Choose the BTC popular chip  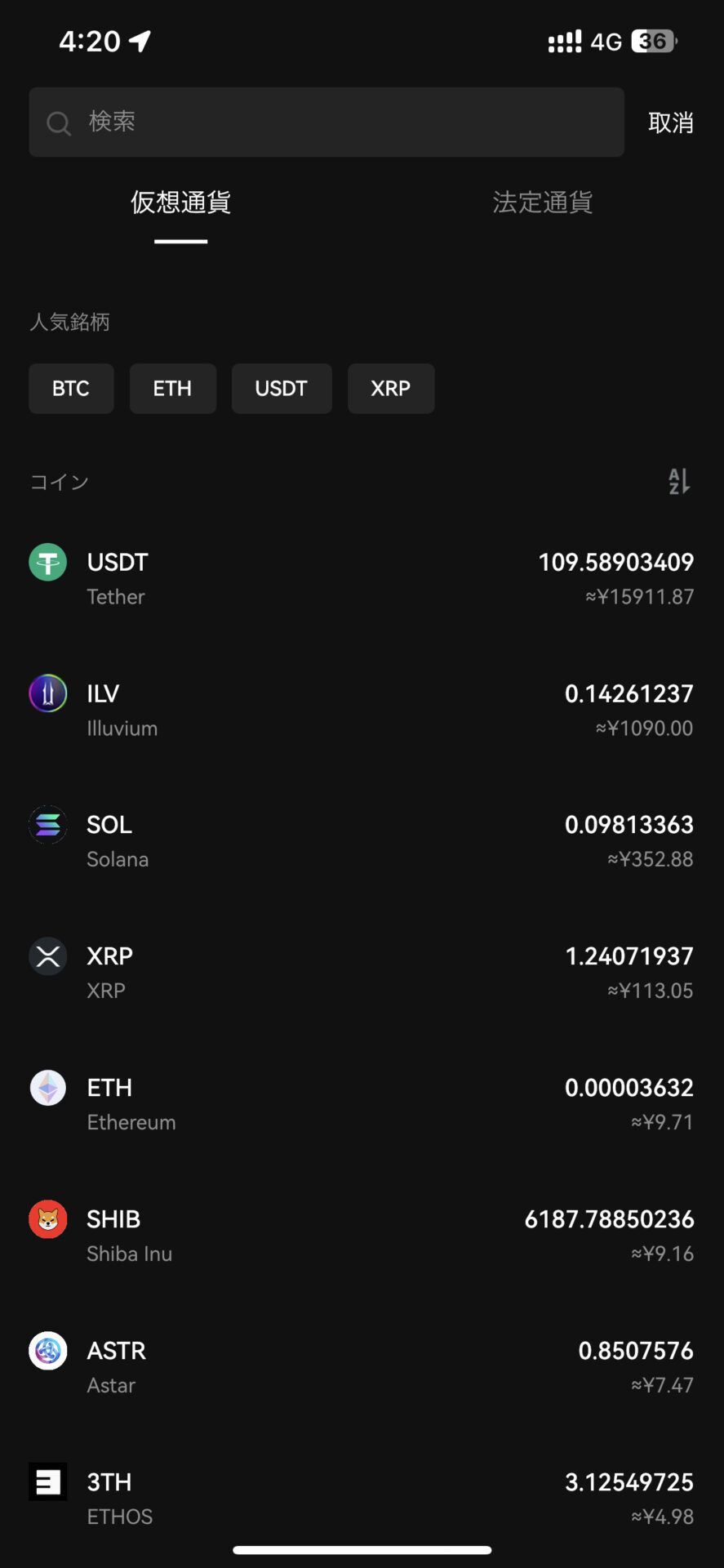click(71, 389)
